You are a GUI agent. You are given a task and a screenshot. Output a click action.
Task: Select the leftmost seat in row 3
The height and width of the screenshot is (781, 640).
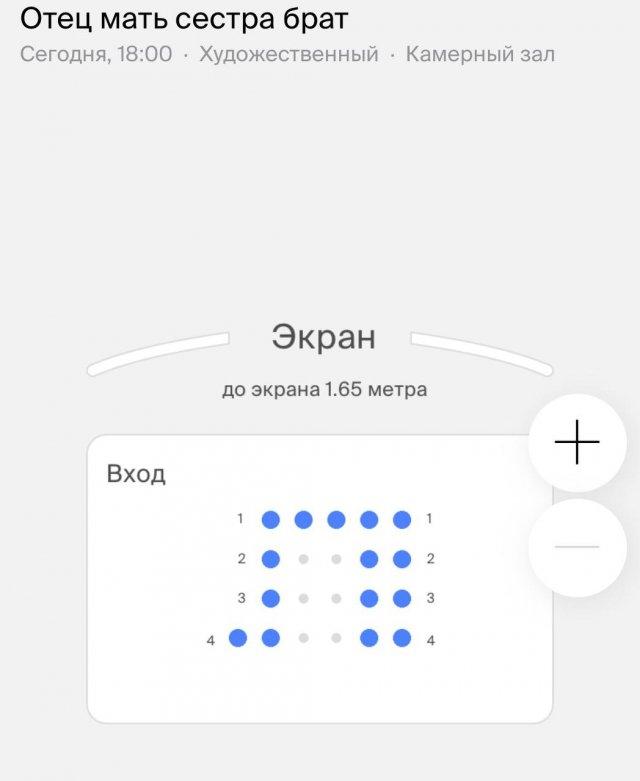coord(270,598)
